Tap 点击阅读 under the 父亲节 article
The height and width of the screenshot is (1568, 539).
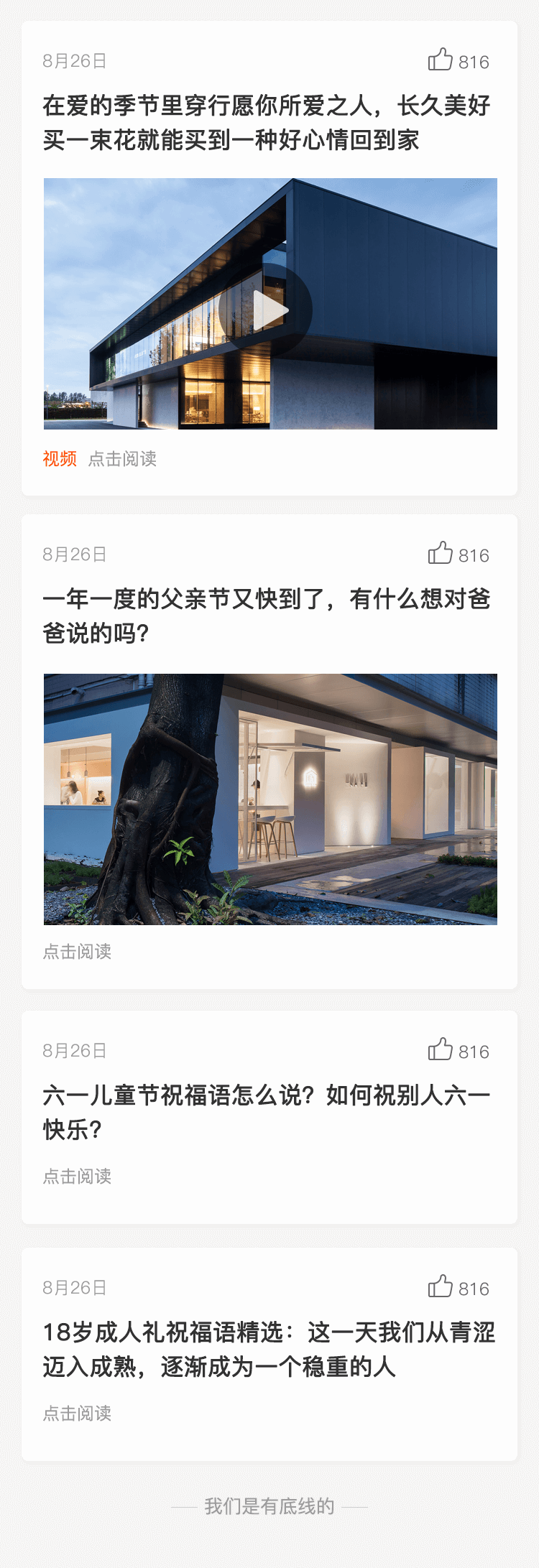coord(77,952)
